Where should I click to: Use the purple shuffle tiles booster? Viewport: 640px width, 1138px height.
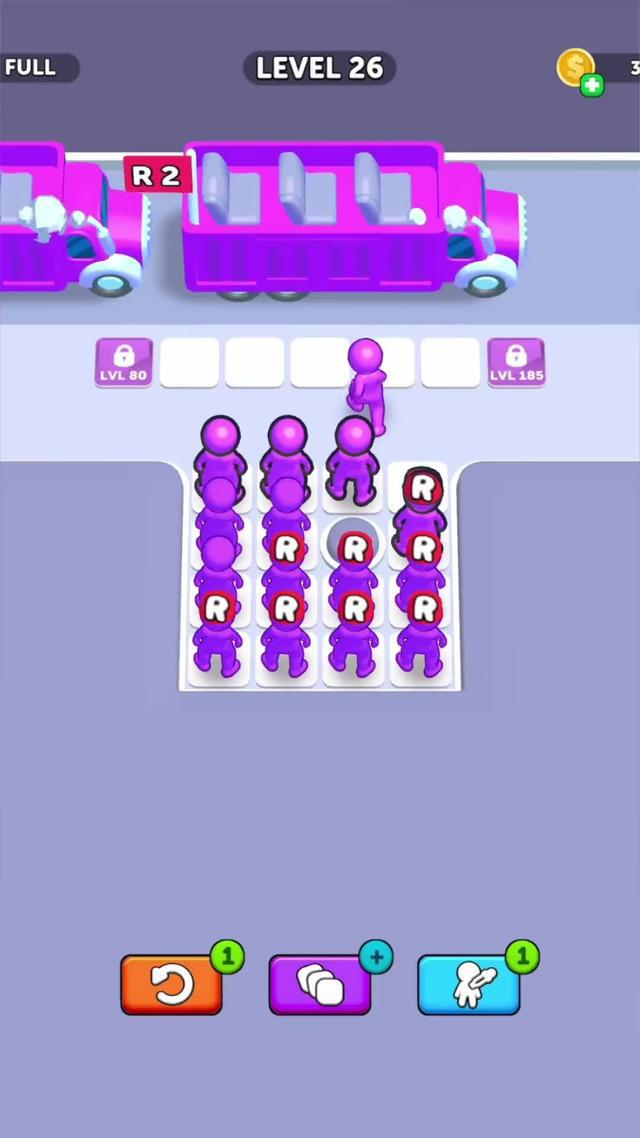click(x=319, y=985)
